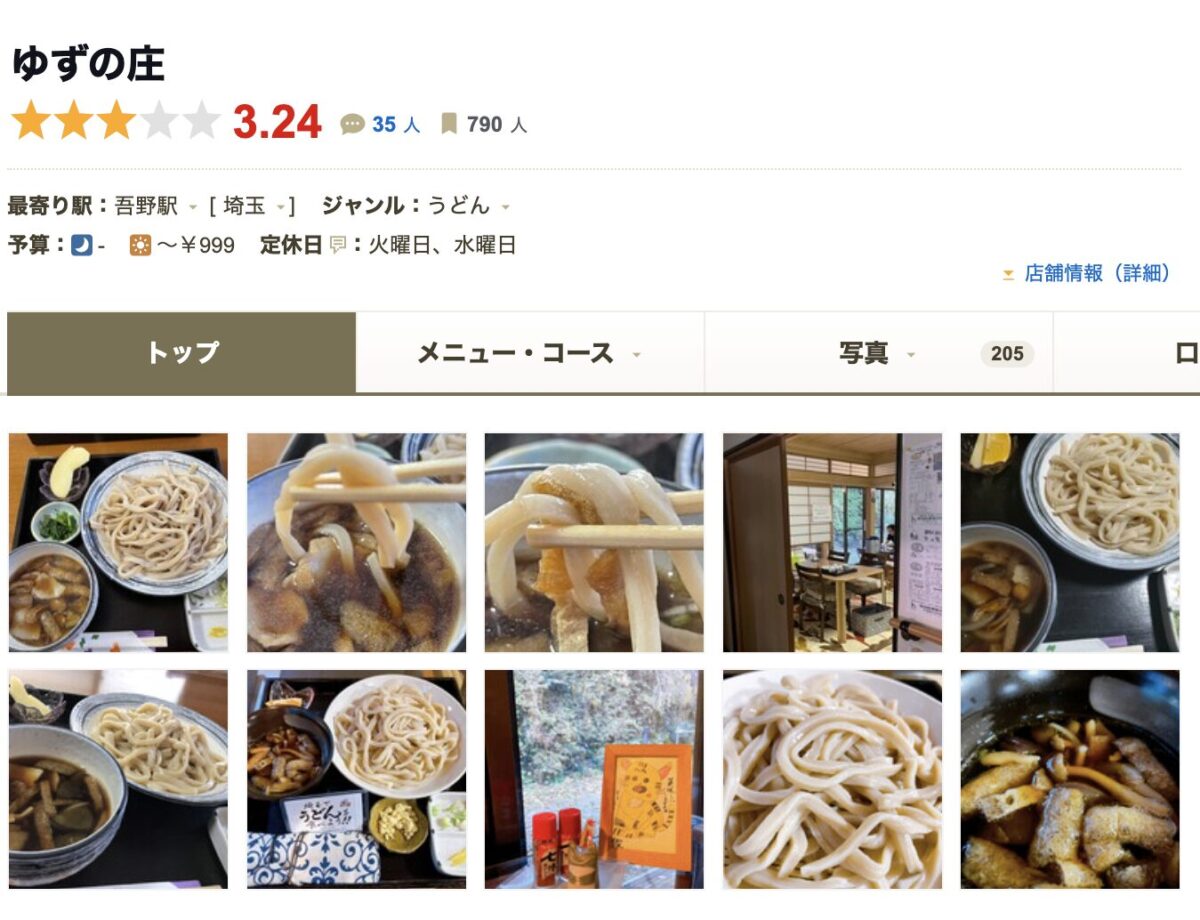Open the restaurant interior tatami room photo
1200x920 pixels.
pyautogui.click(x=832, y=542)
